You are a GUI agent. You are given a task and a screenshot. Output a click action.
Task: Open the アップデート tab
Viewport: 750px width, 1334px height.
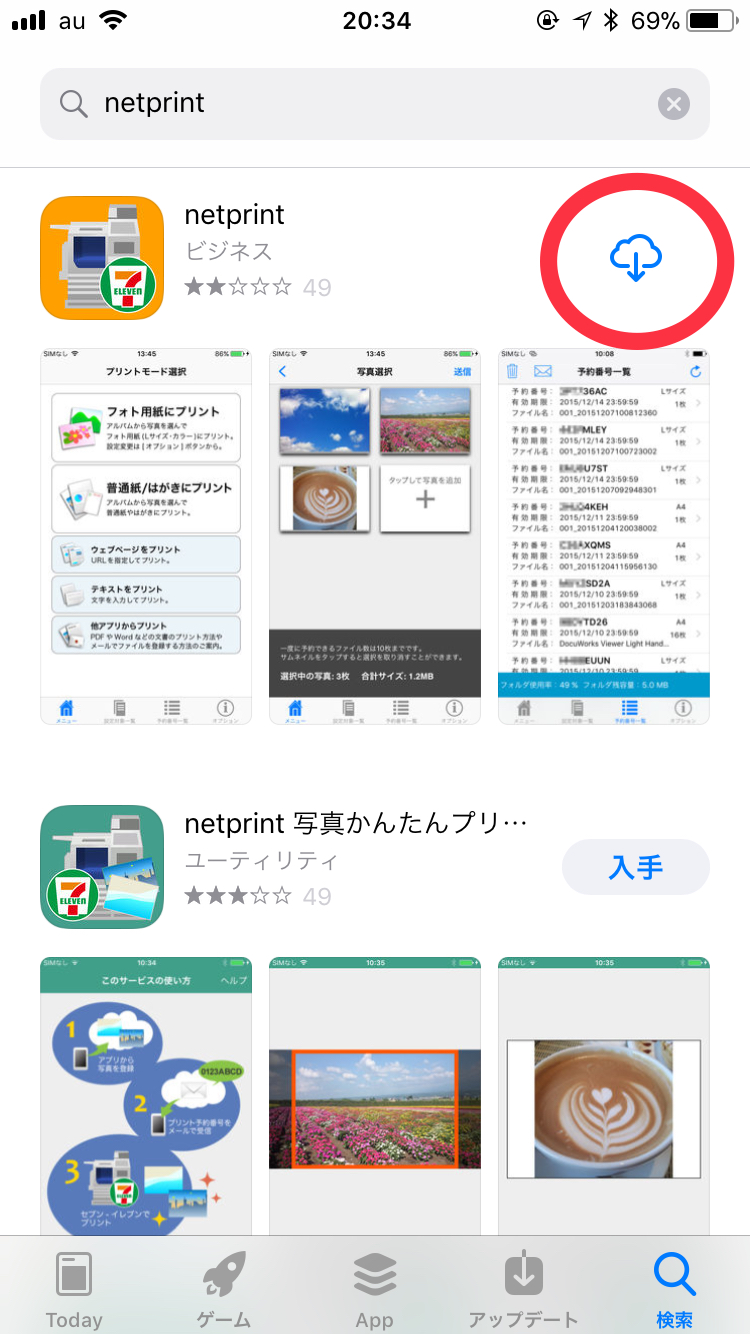click(x=523, y=1290)
